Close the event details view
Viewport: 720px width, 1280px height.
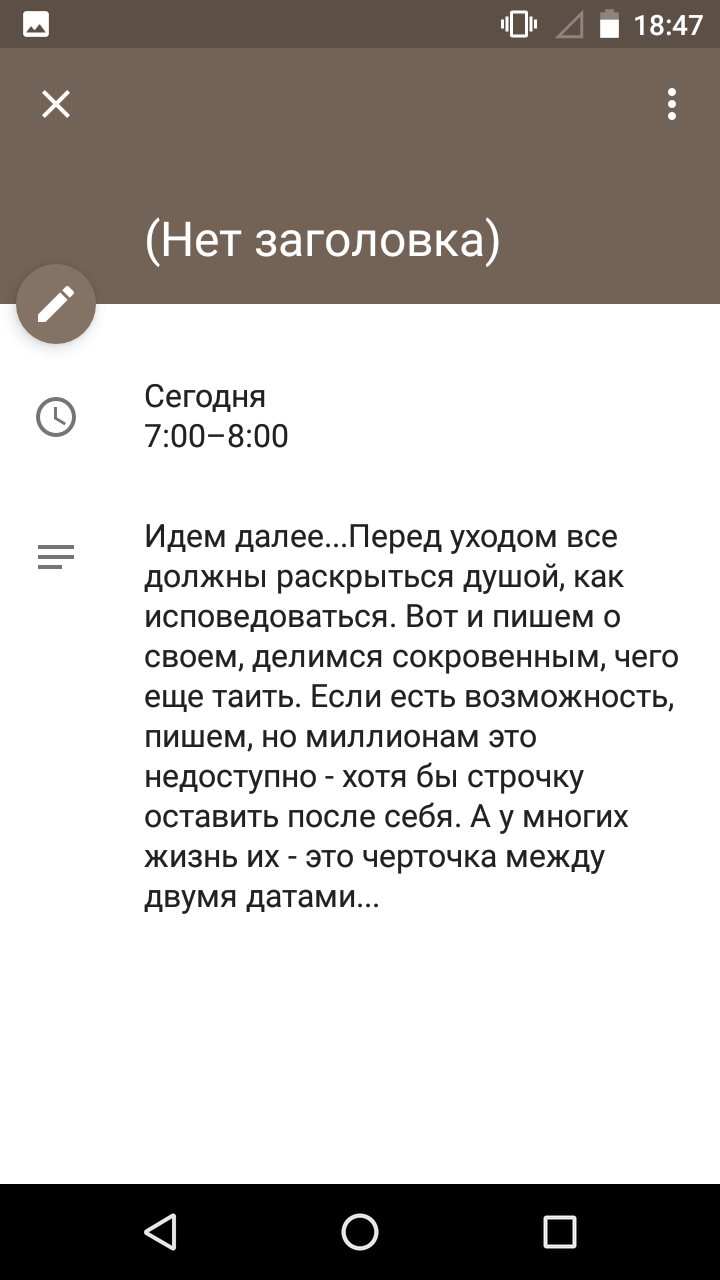56,104
